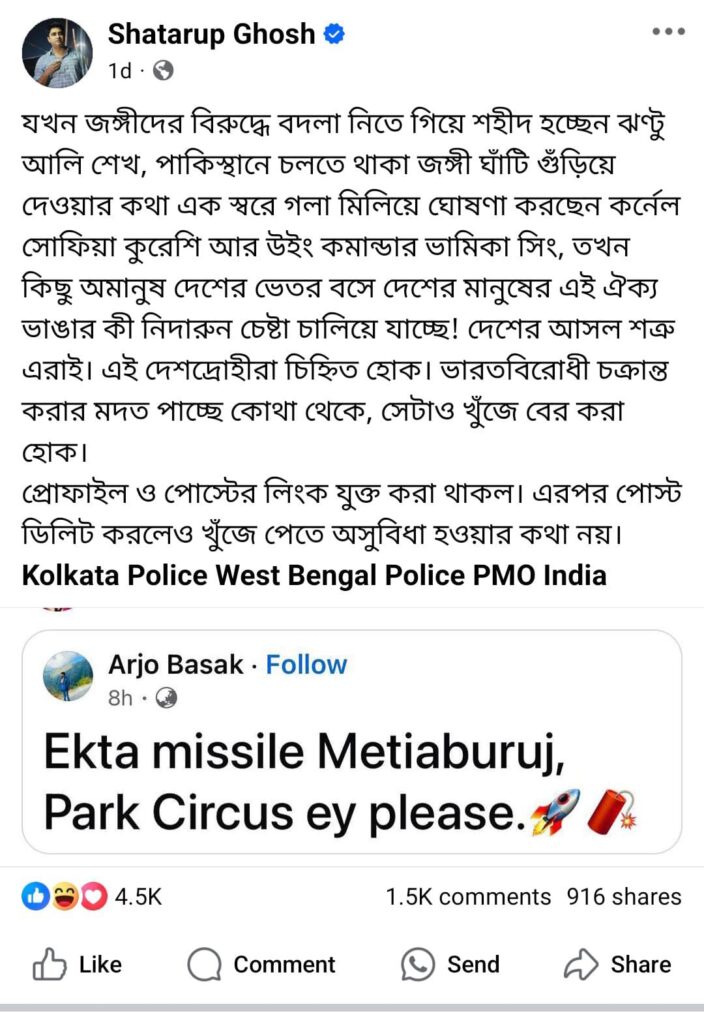Open the 1.5K comments
The height and width of the screenshot is (1024, 704).
[x=468, y=897]
